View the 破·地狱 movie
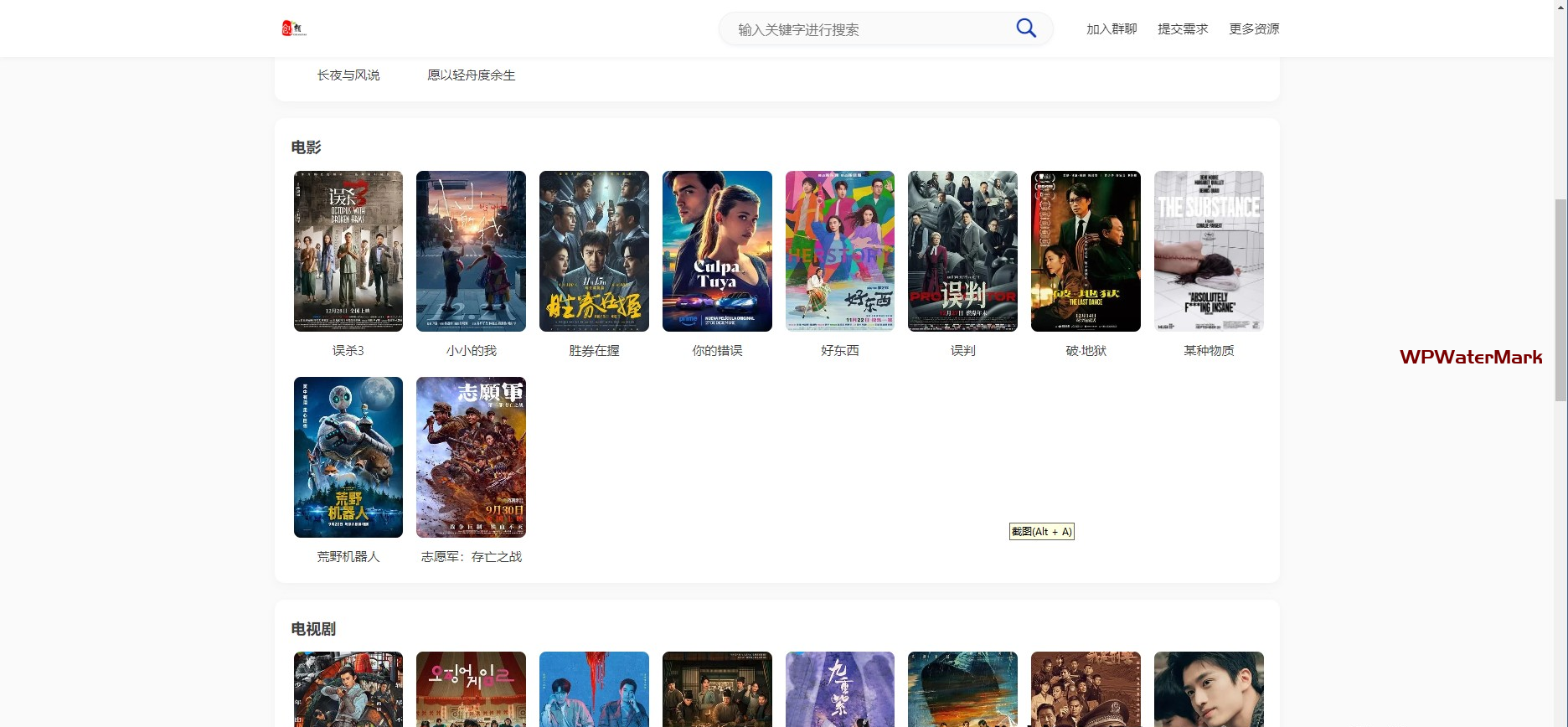 pyautogui.click(x=1086, y=251)
